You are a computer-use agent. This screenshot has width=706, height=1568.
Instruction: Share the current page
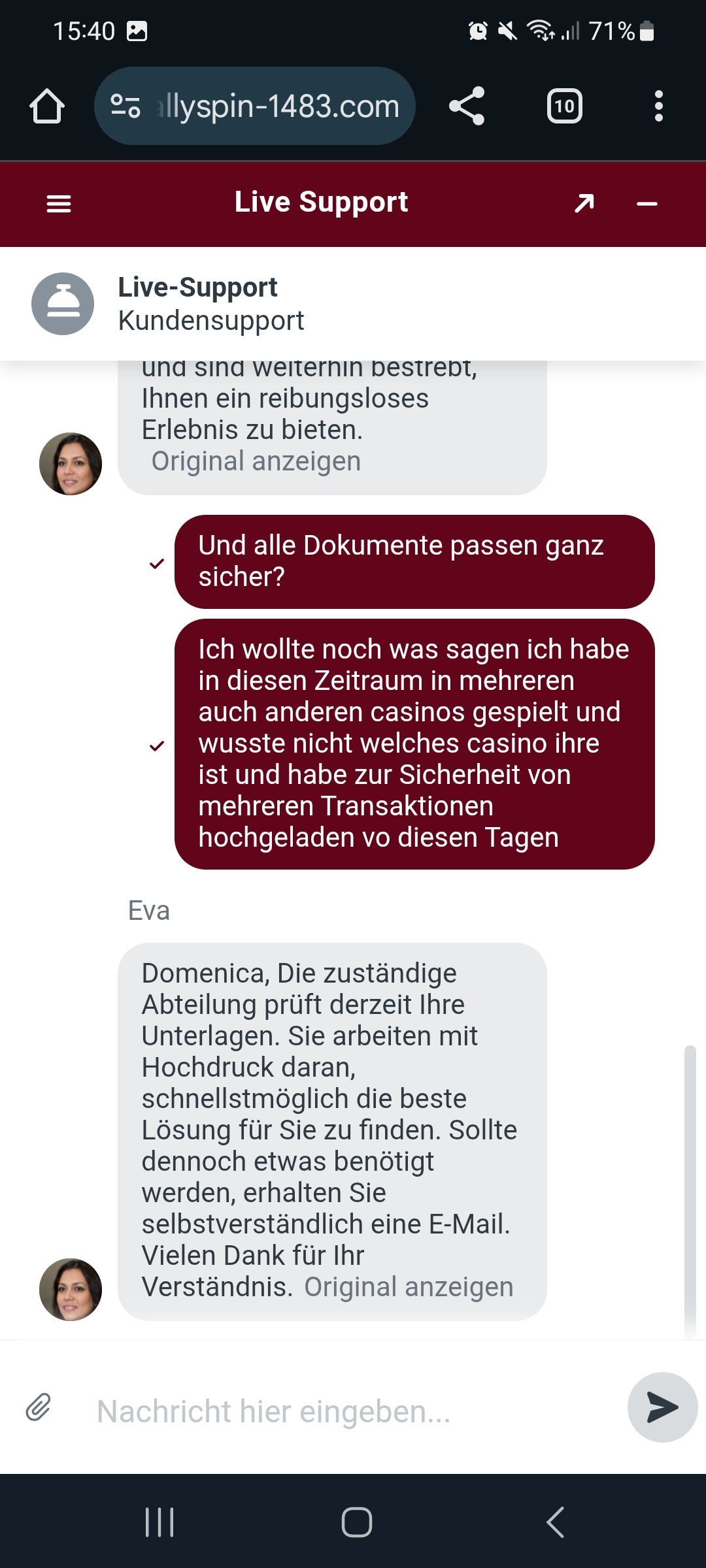[x=467, y=106]
